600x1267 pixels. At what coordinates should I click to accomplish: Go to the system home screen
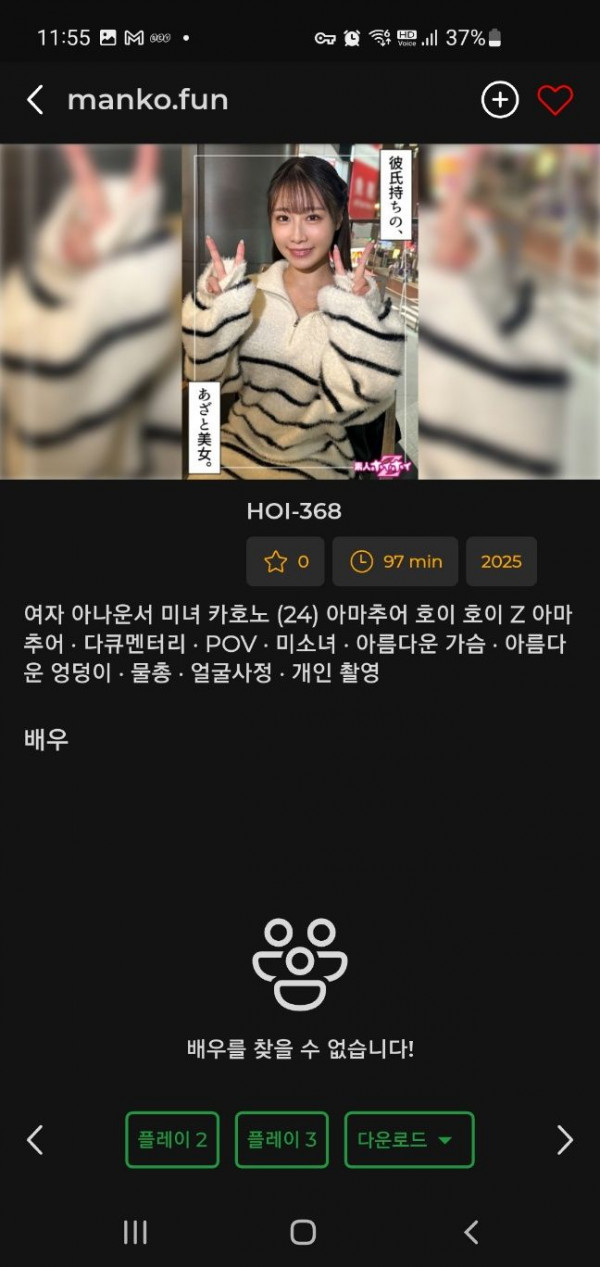click(302, 1232)
